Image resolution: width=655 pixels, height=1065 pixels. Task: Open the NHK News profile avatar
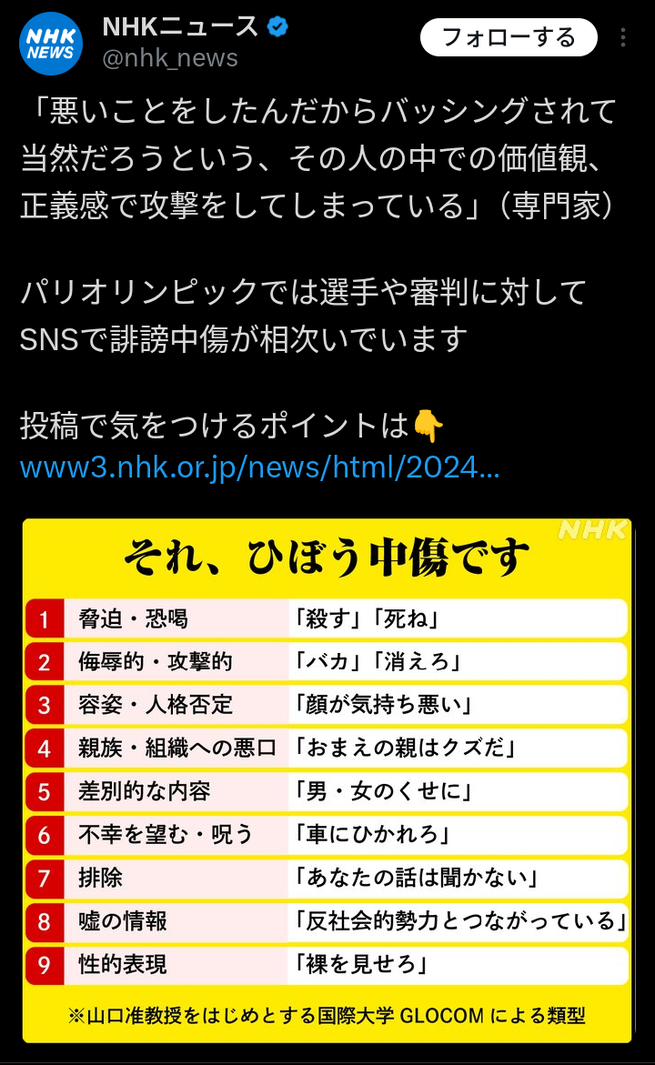[x=51, y=42]
